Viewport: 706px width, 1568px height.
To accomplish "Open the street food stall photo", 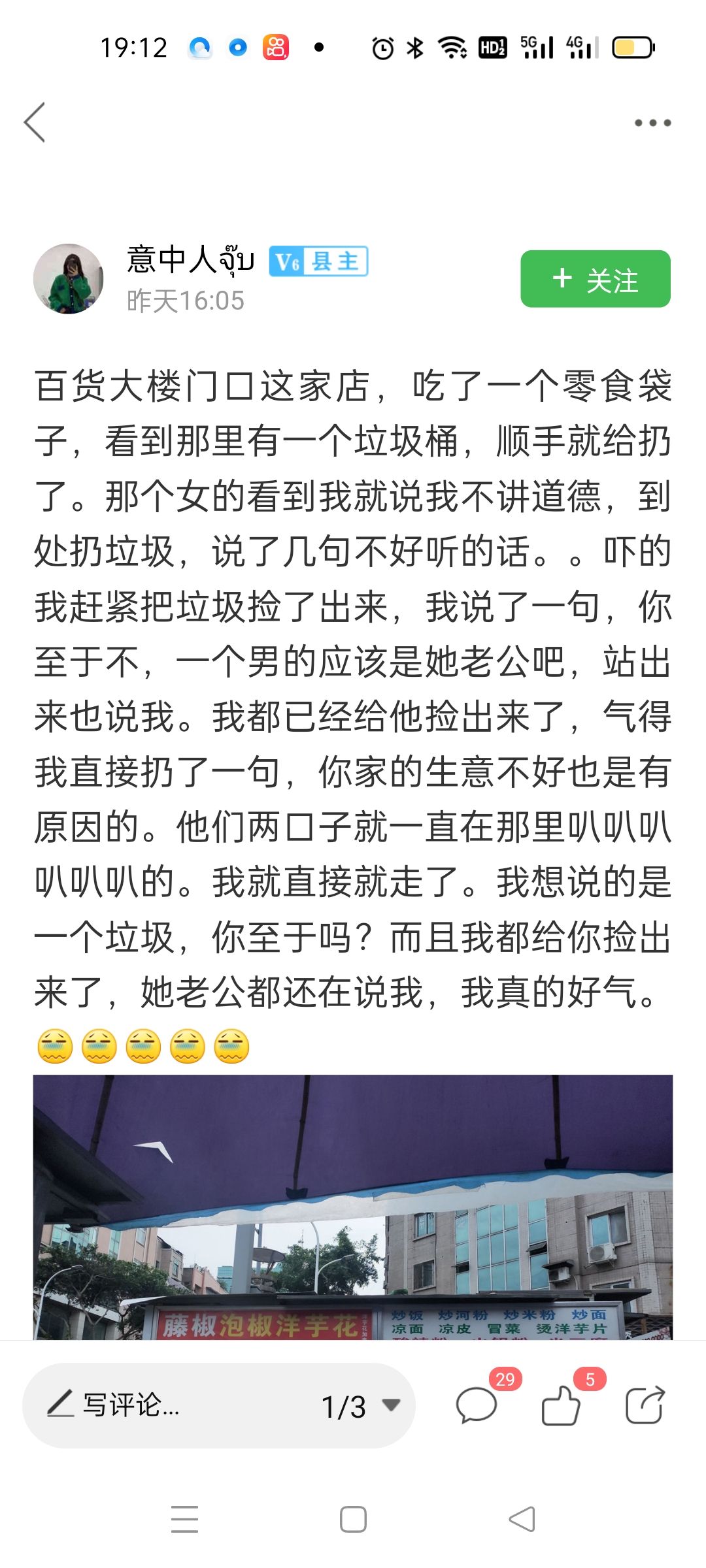I will pos(353,1205).
